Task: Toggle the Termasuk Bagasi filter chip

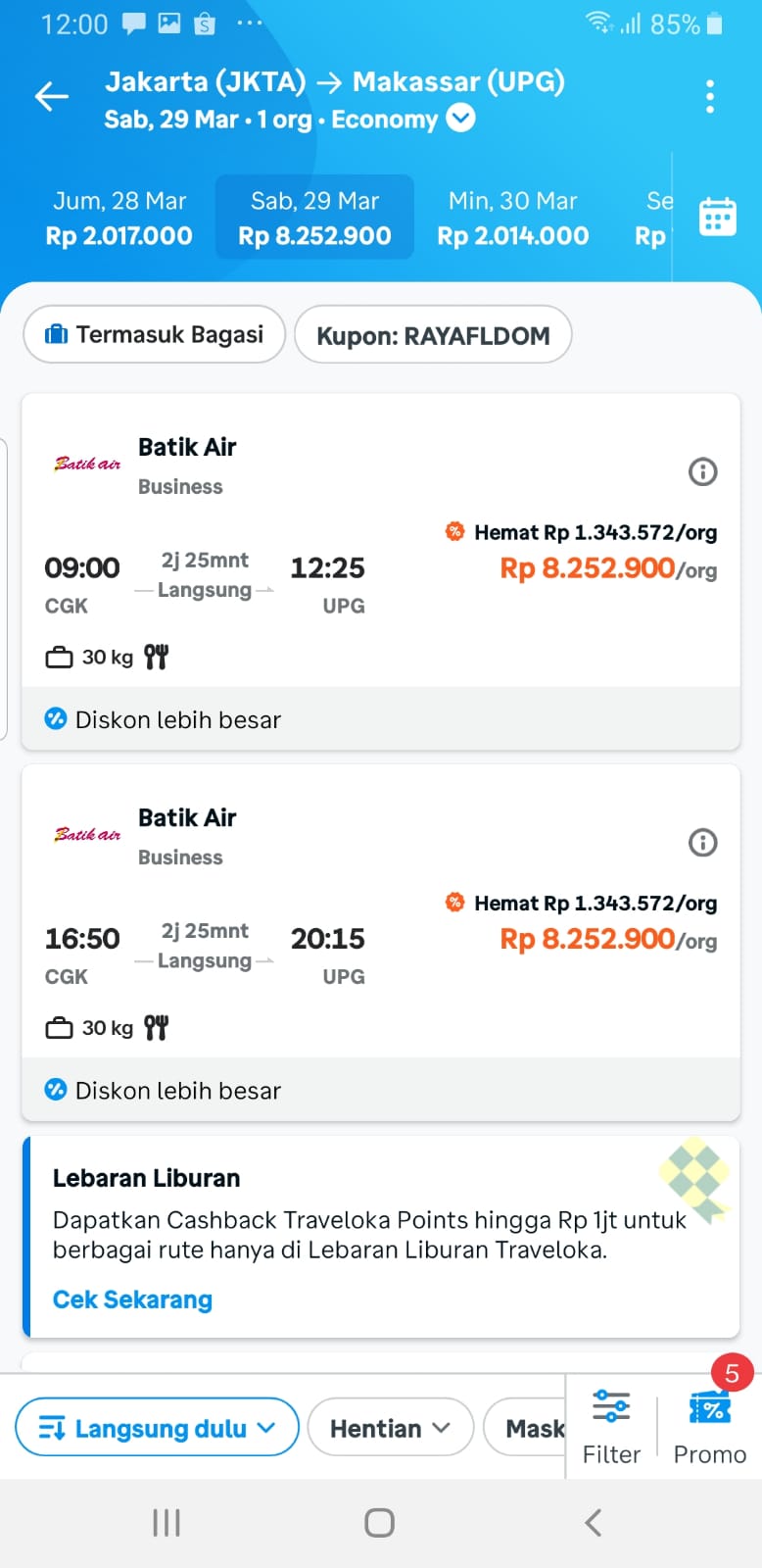Action: click(155, 334)
